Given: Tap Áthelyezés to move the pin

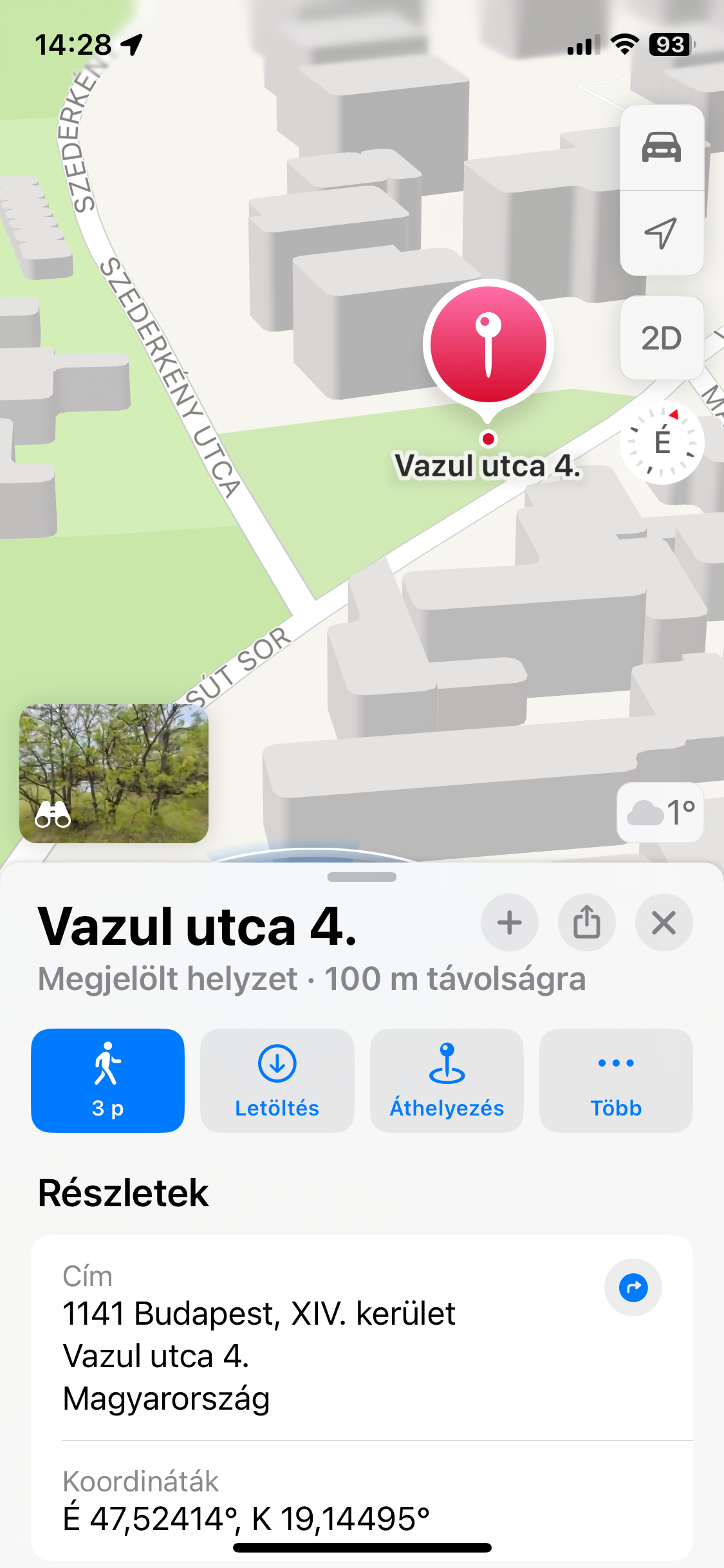Looking at the screenshot, I should [x=447, y=1080].
